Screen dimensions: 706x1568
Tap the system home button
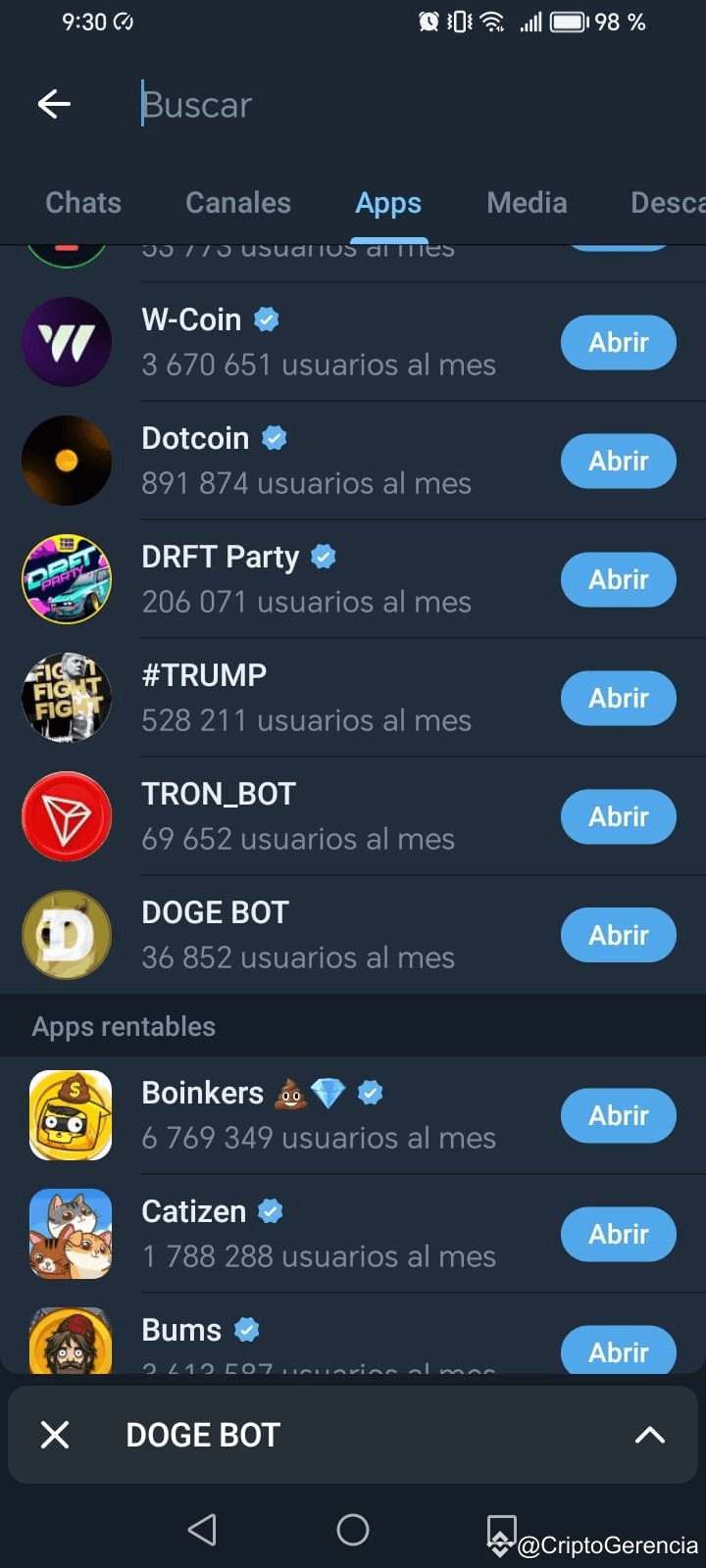[353, 1529]
